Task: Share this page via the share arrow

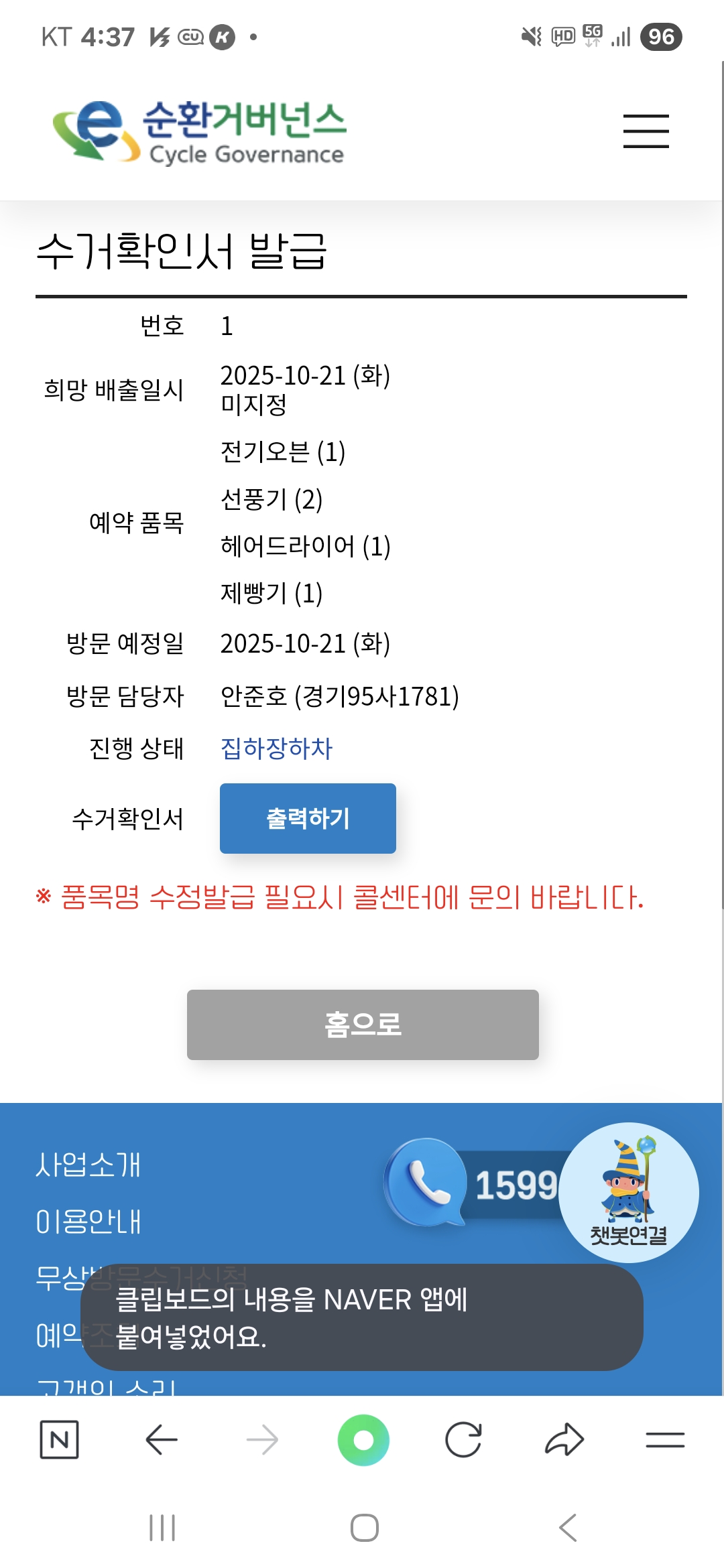Action: click(564, 1439)
